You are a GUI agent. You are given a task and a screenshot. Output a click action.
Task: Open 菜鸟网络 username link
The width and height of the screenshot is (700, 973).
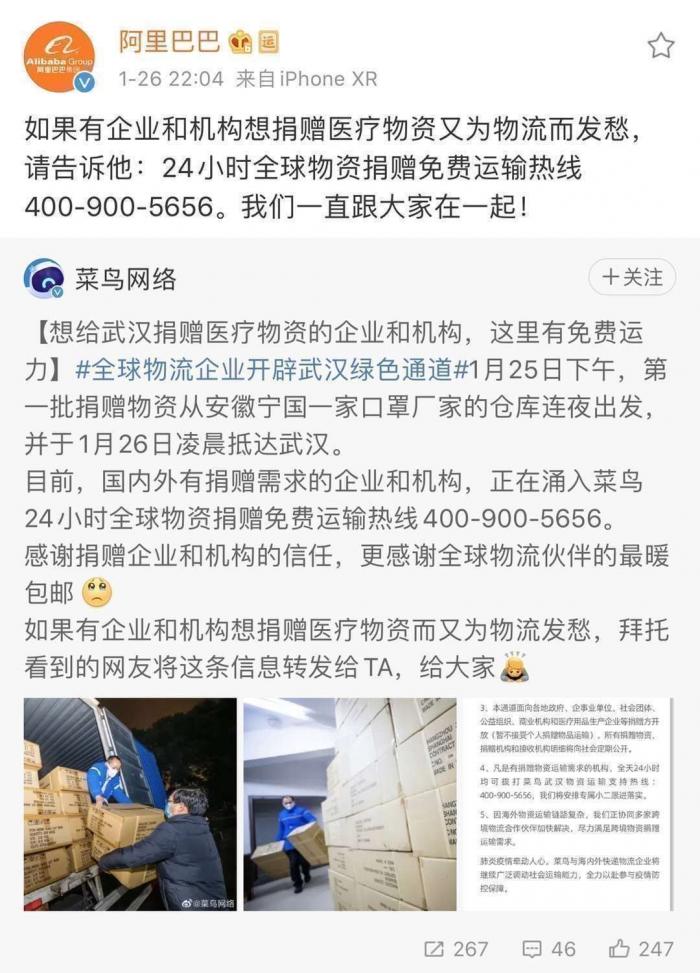pos(126,279)
